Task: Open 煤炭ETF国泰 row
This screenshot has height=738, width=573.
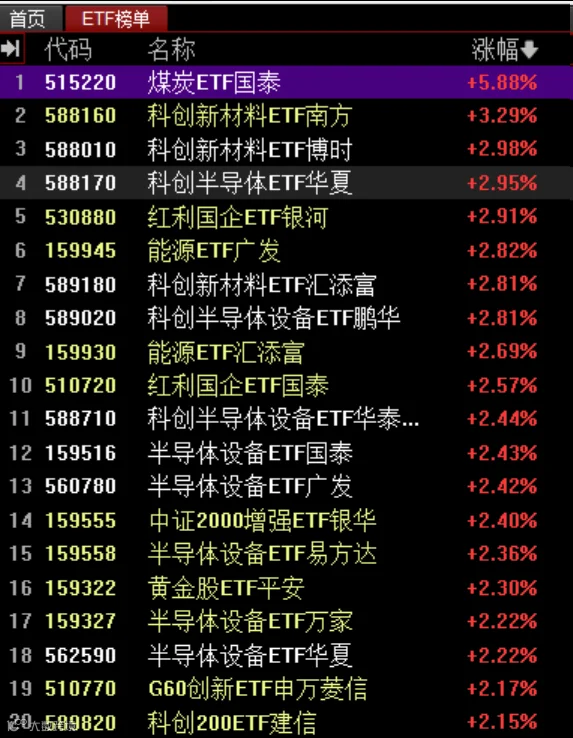Action: tap(286, 82)
